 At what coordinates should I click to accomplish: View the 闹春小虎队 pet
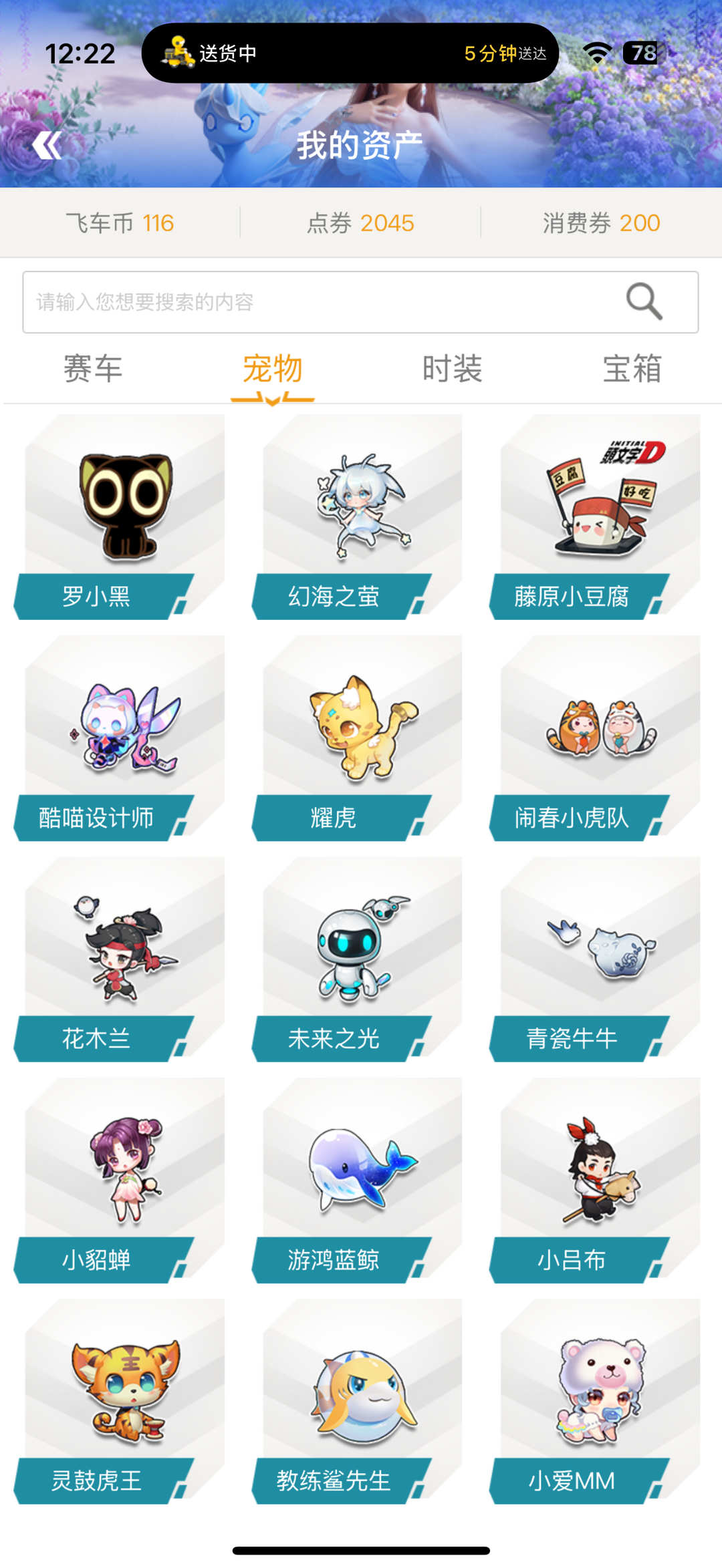(595, 738)
